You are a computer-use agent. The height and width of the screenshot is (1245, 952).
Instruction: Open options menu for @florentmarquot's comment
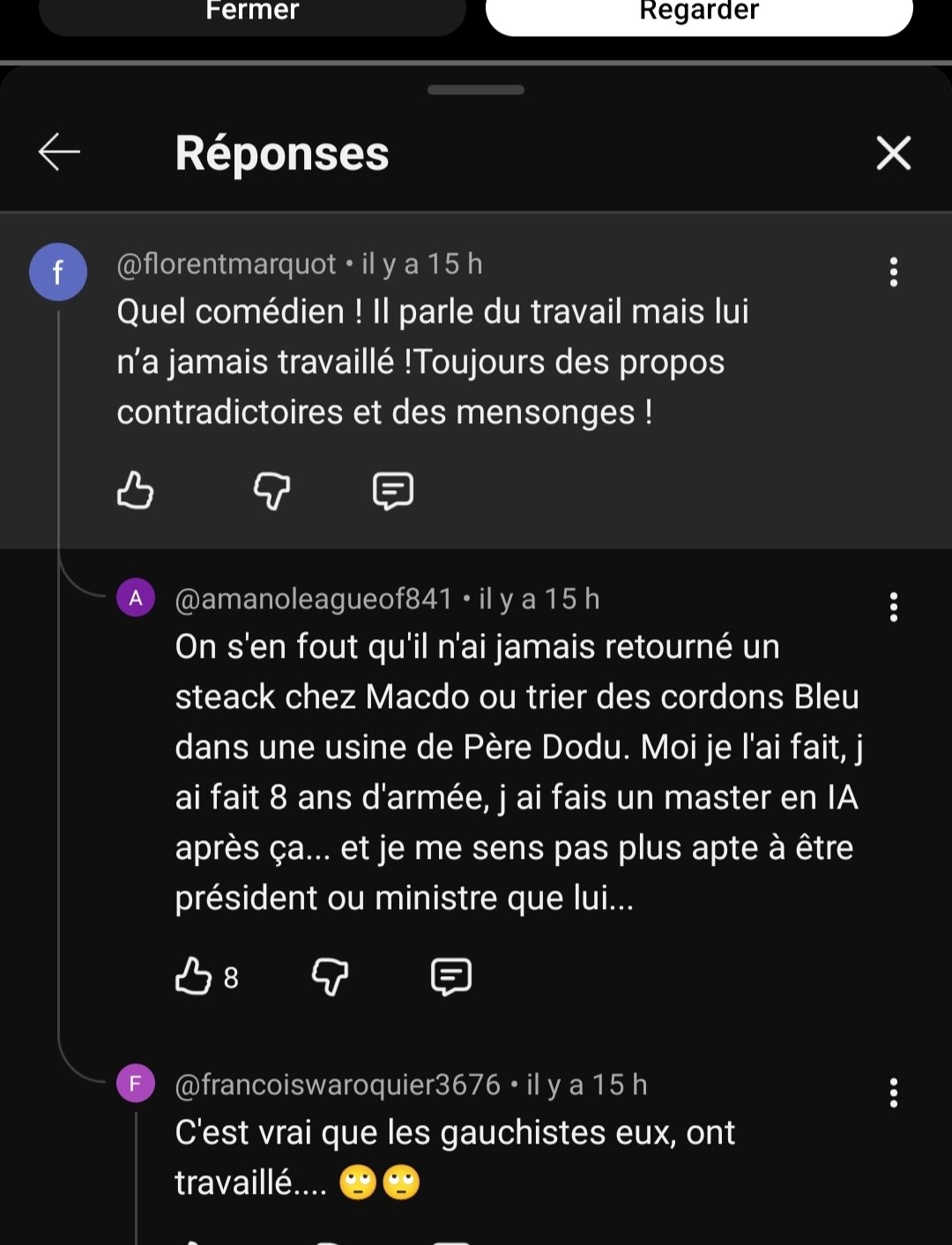click(x=893, y=272)
